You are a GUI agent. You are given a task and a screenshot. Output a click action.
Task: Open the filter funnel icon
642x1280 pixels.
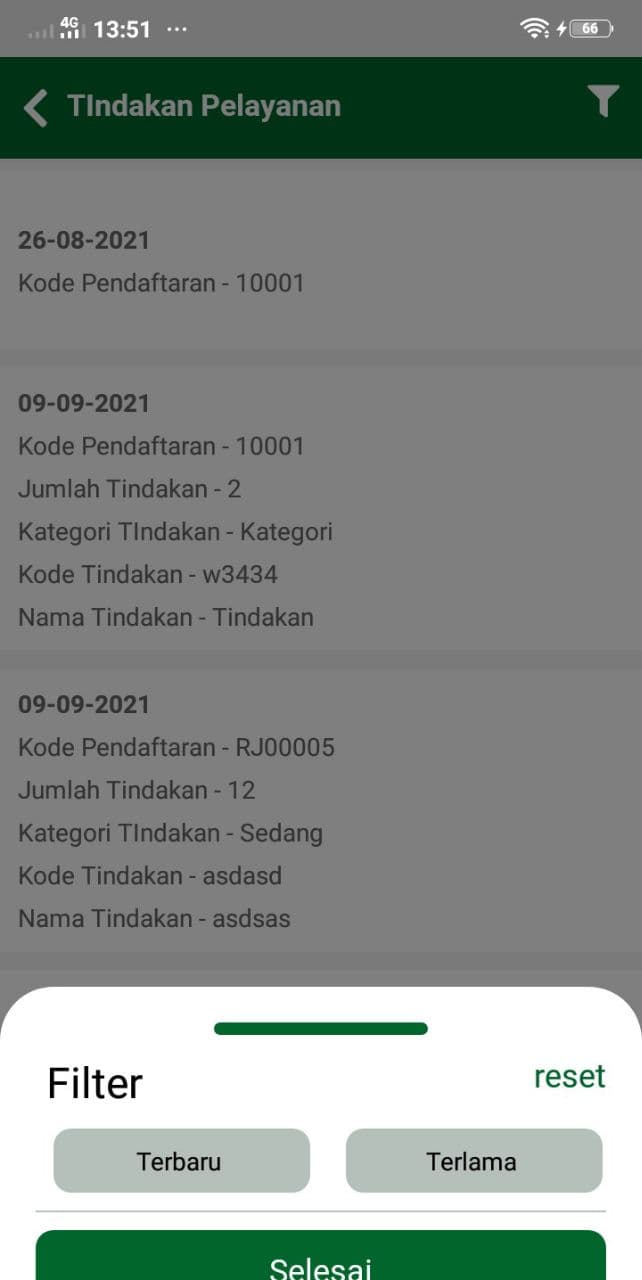[603, 101]
